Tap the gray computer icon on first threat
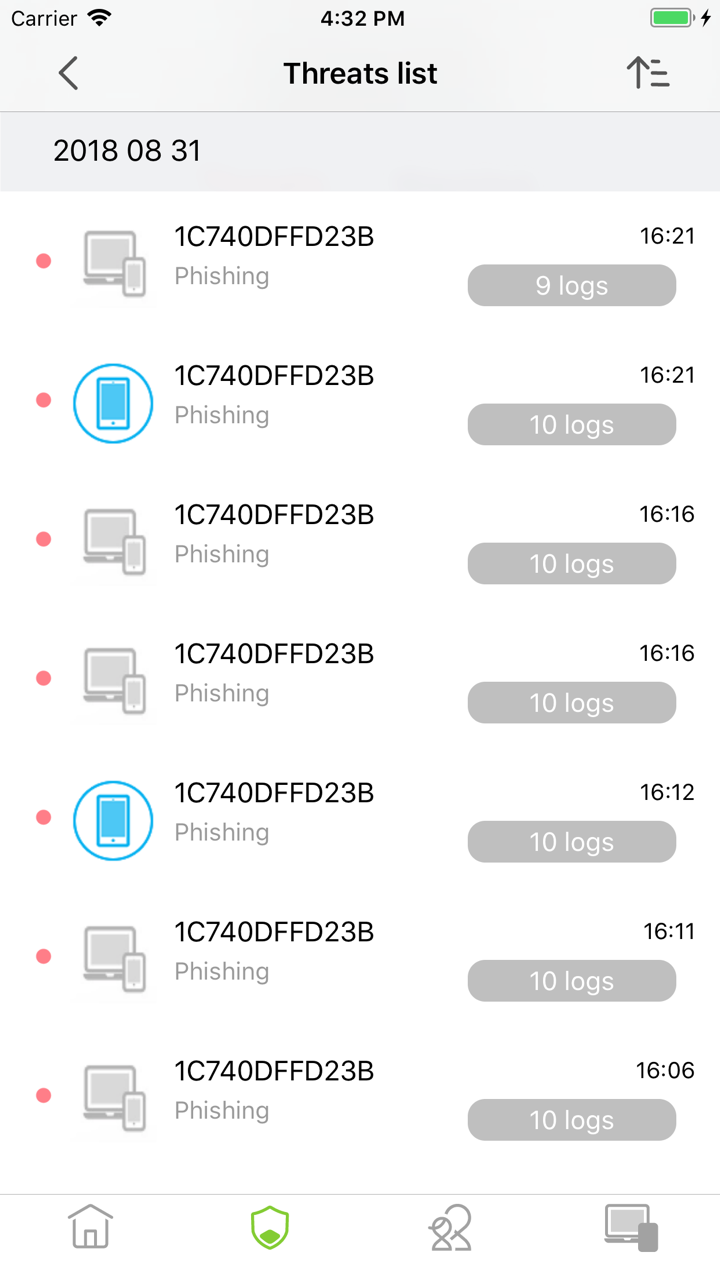Screen dimensions: 720x1280 pos(112,262)
